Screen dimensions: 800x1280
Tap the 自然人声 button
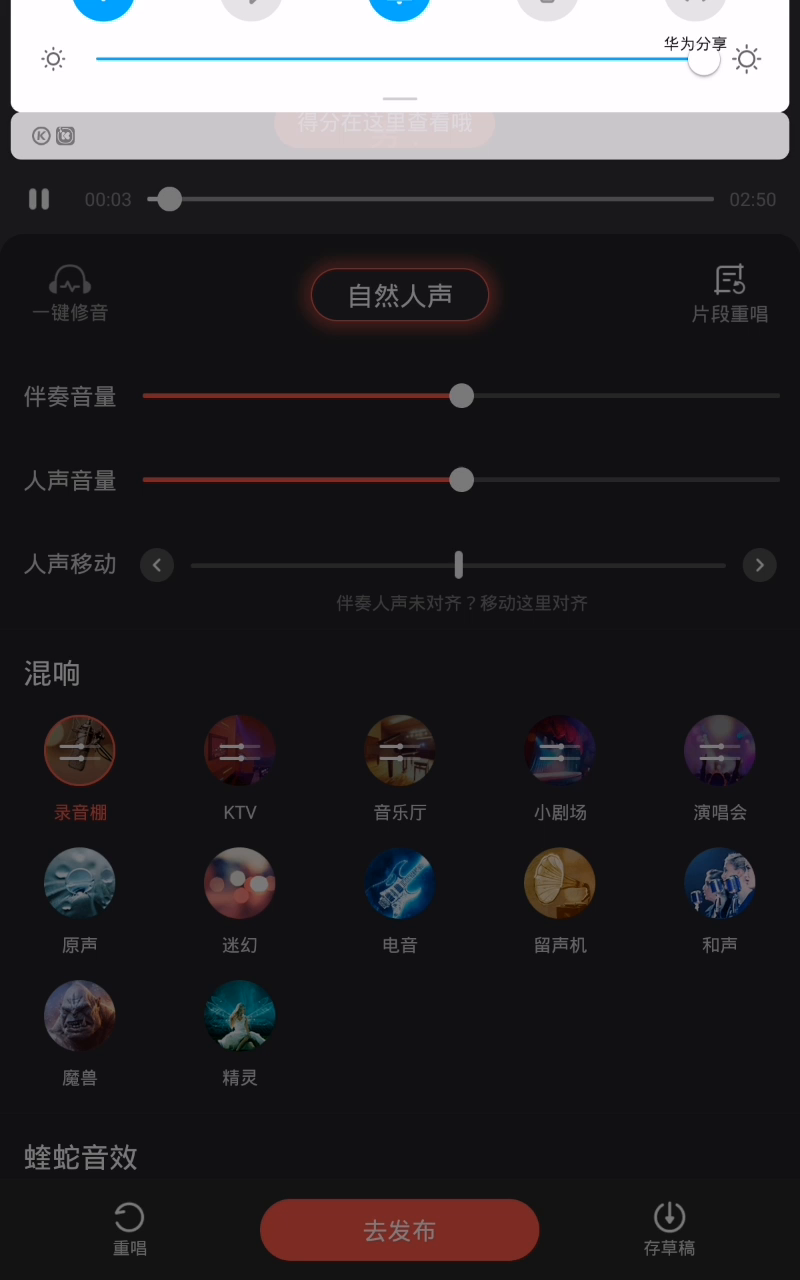click(x=400, y=295)
